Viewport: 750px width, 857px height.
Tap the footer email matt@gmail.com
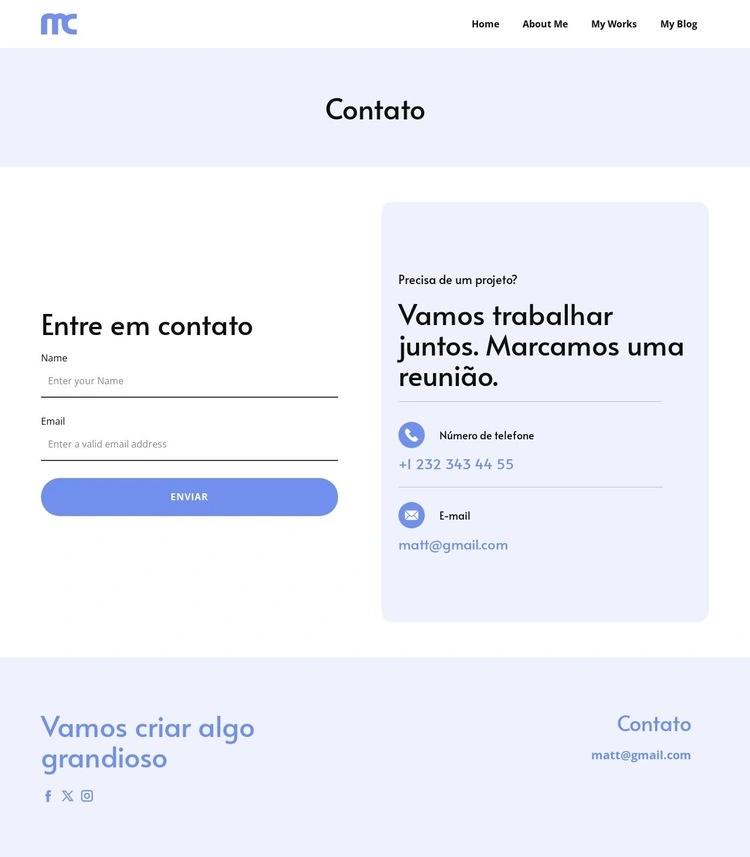(640, 755)
